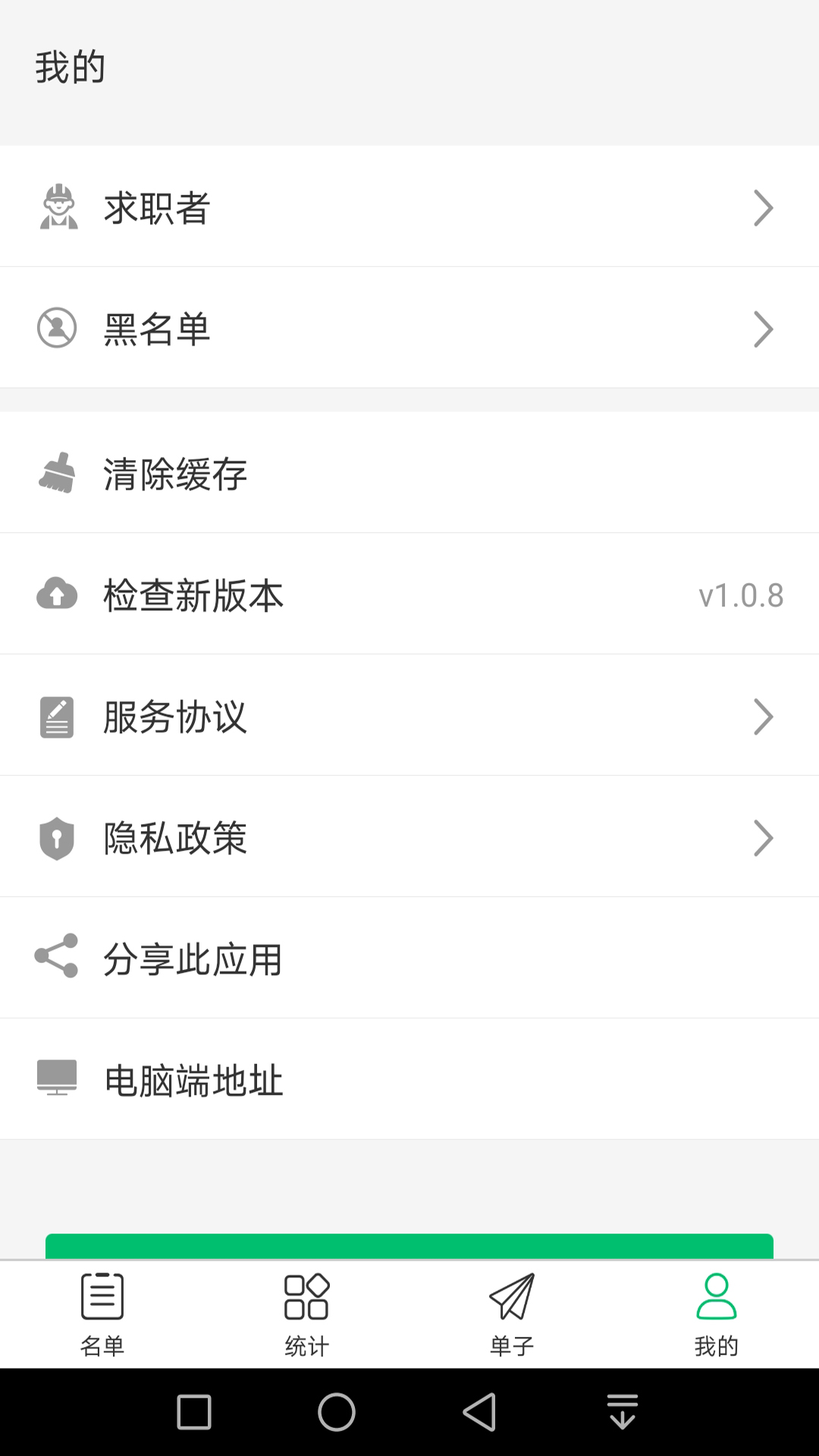This screenshot has height=1456, width=819.
Task: Check for new version v1.0.8
Action: (x=409, y=595)
